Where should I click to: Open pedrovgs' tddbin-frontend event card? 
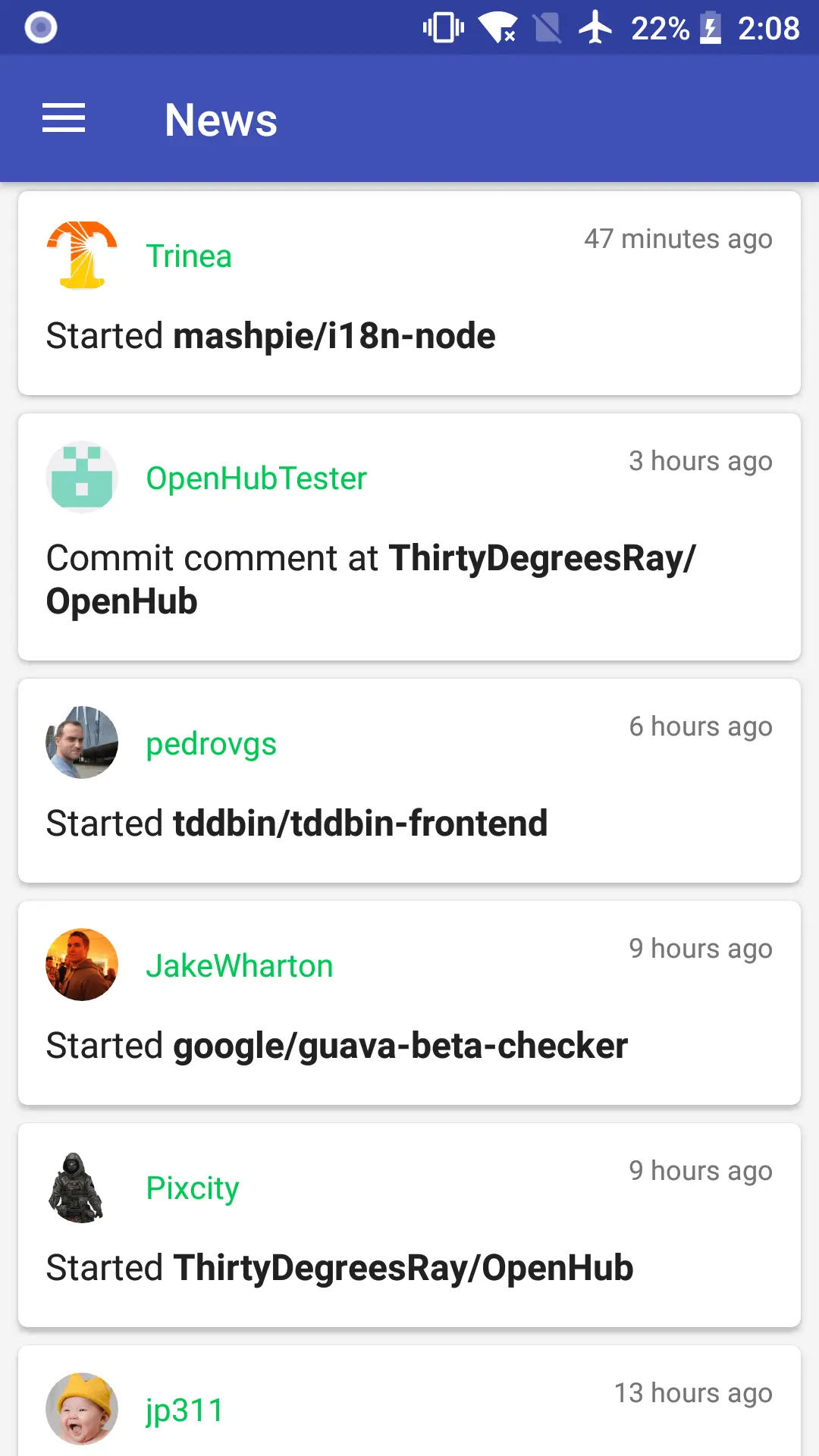409,824
